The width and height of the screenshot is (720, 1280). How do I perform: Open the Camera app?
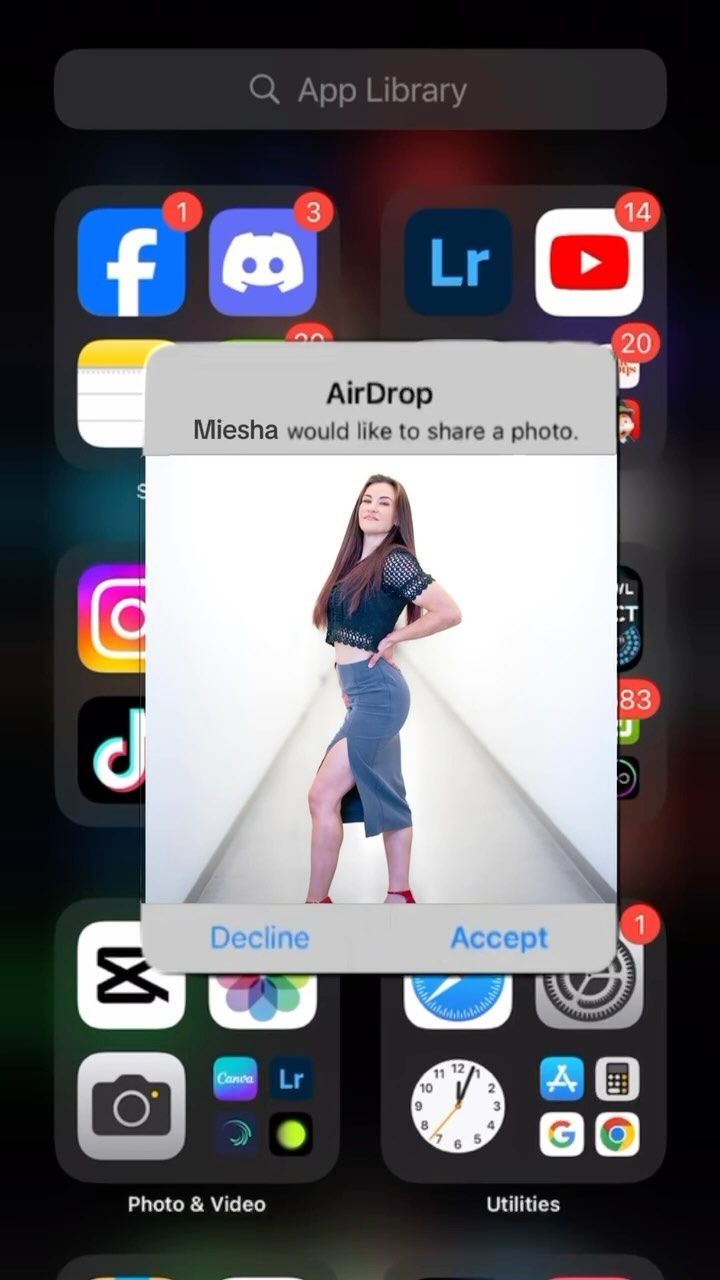point(131,1106)
